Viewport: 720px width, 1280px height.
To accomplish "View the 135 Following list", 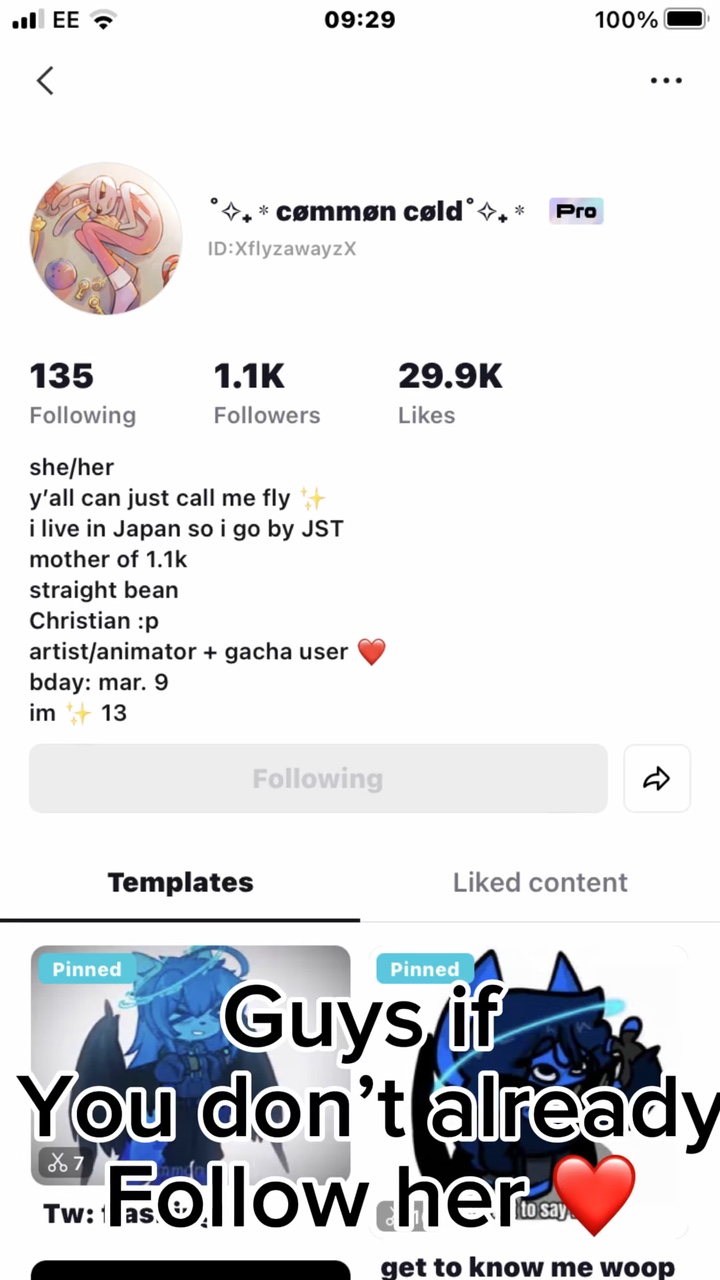I will click(82, 394).
